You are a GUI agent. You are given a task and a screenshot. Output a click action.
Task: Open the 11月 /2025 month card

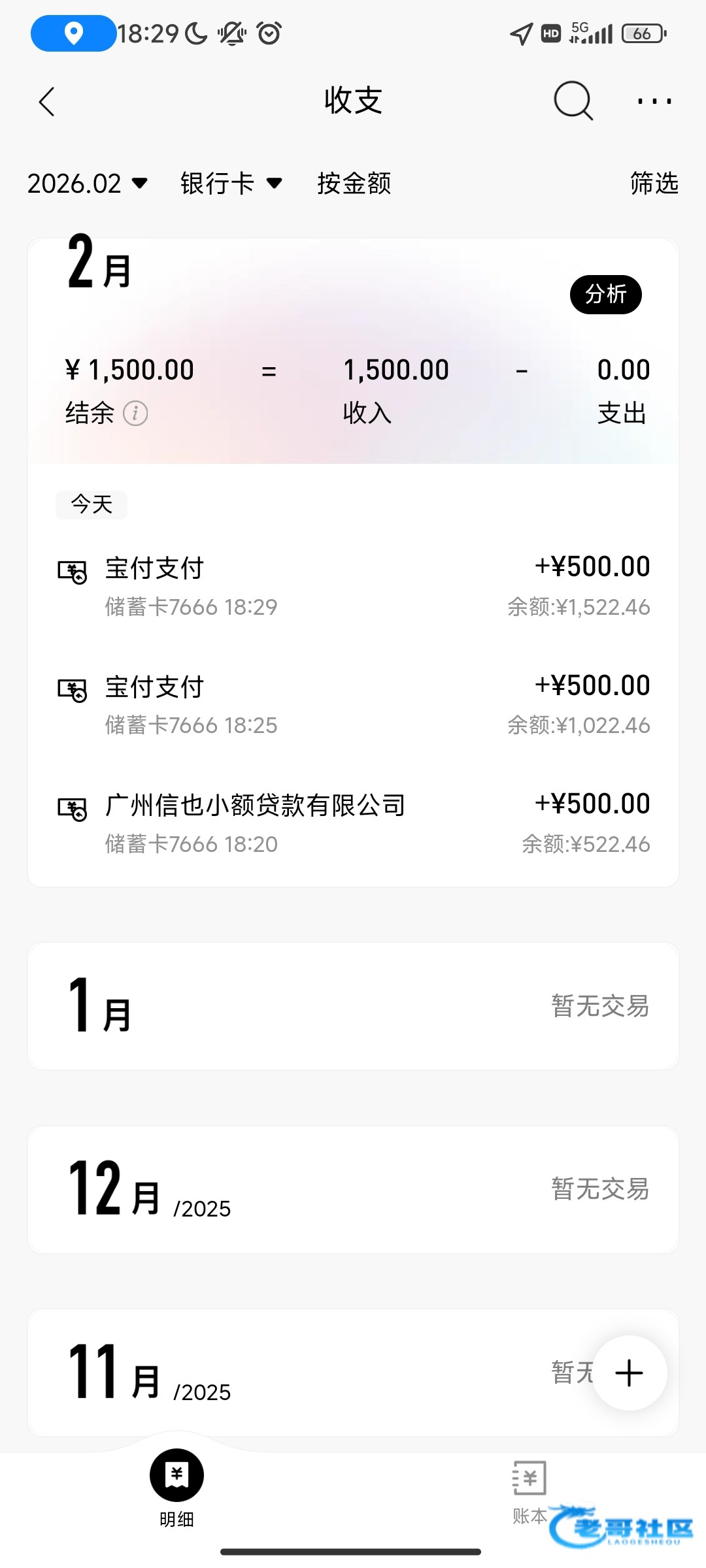pyautogui.click(x=327, y=1372)
